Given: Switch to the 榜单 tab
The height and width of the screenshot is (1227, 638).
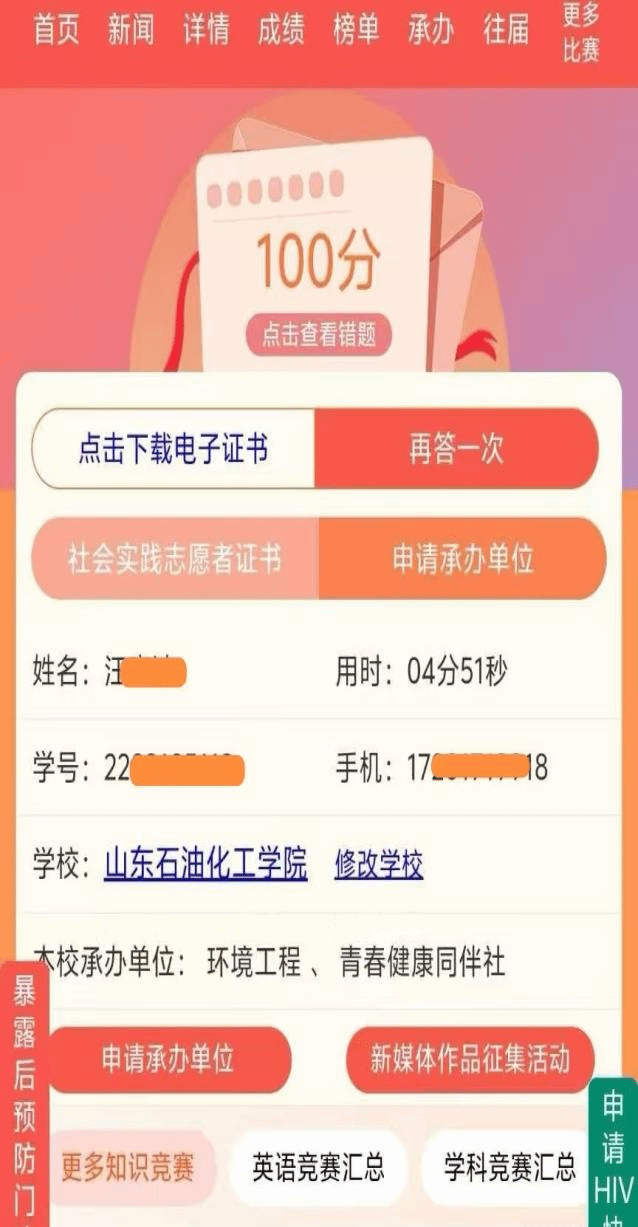Looking at the screenshot, I should point(356,31).
